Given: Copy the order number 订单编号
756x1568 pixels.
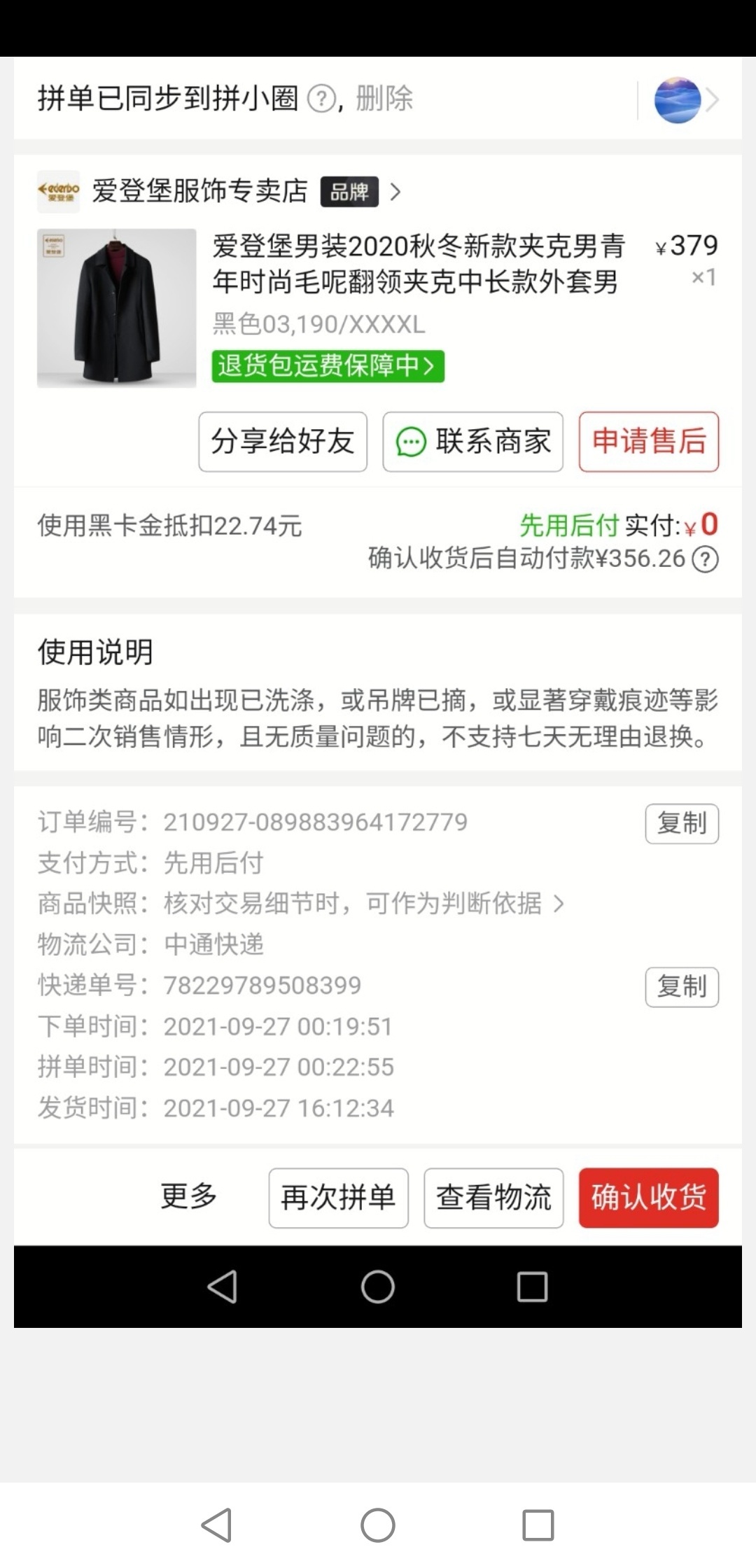Looking at the screenshot, I should click(681, 823).
